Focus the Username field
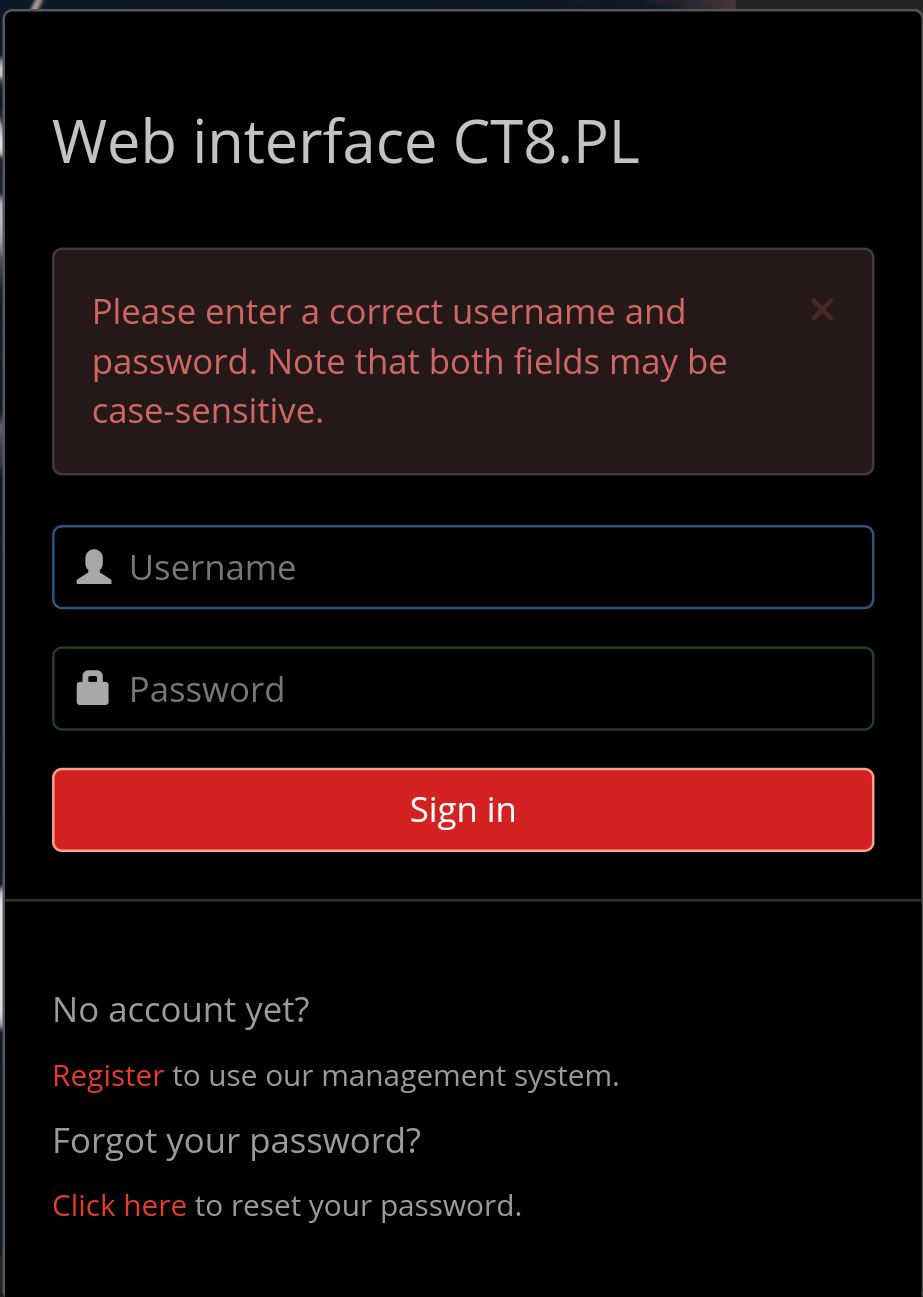Viewport: 923px width, 1297px height. [463, 567]
